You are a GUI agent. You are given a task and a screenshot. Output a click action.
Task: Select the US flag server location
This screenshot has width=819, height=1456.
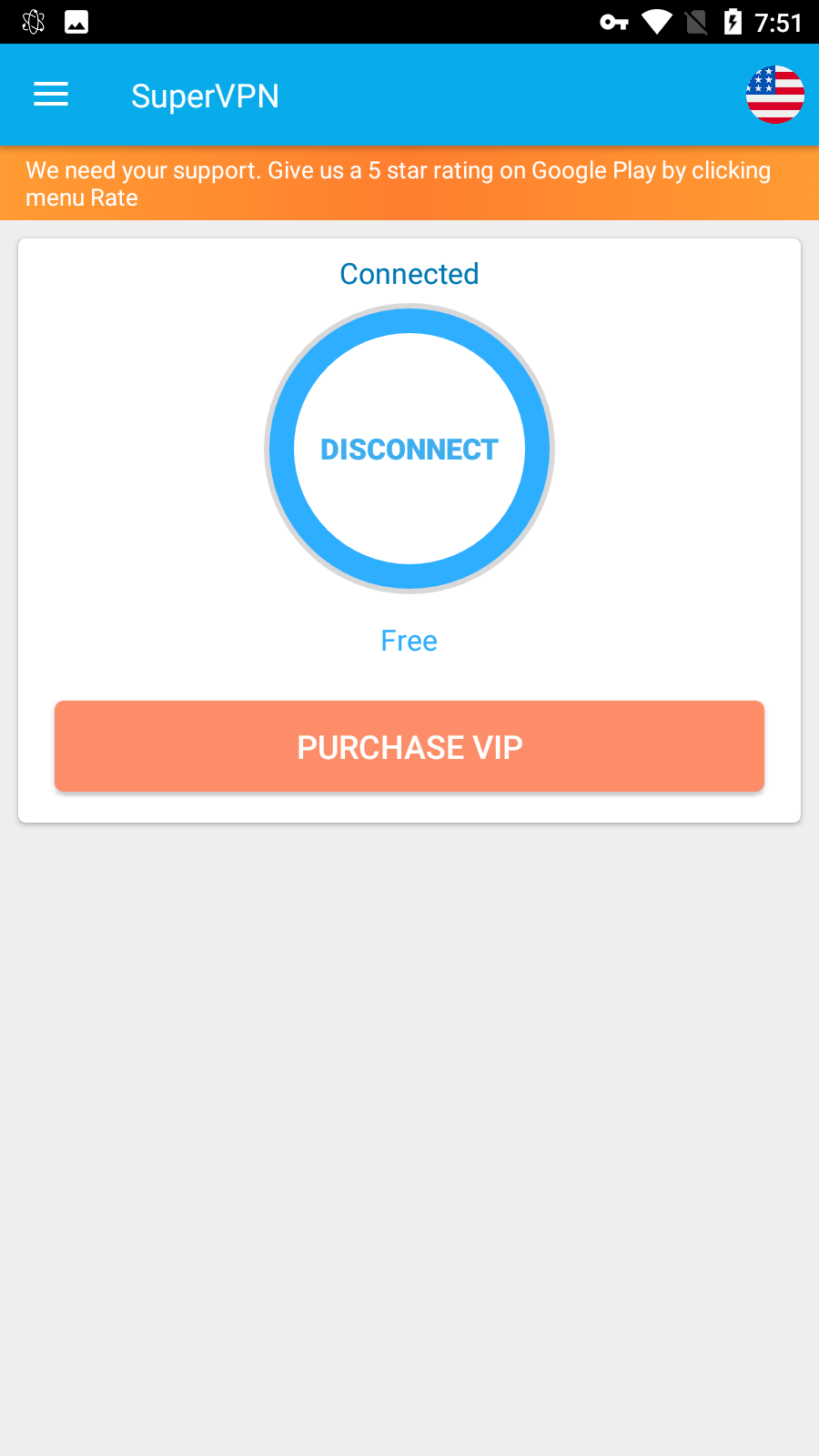(x=774, y=95)
